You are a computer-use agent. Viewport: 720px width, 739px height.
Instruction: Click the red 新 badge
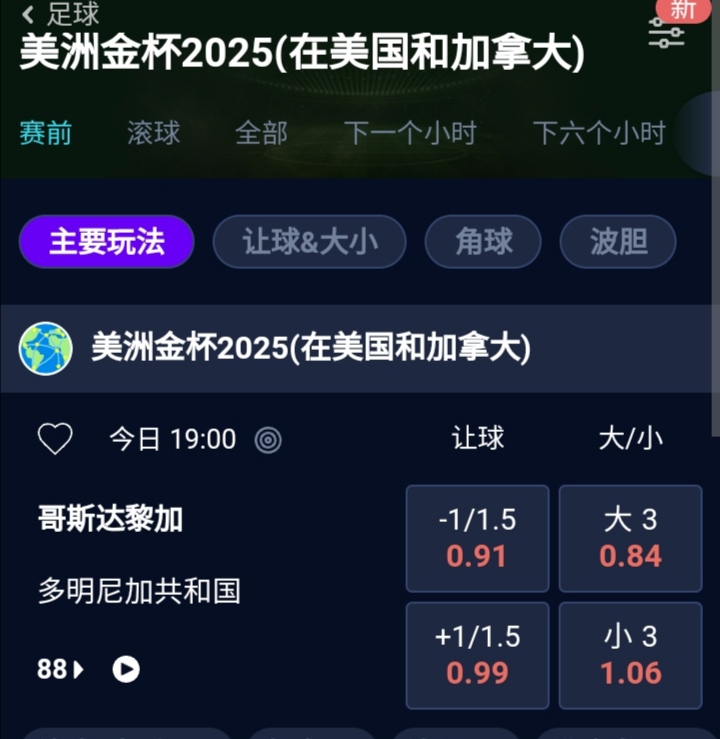tap(683, 10)
